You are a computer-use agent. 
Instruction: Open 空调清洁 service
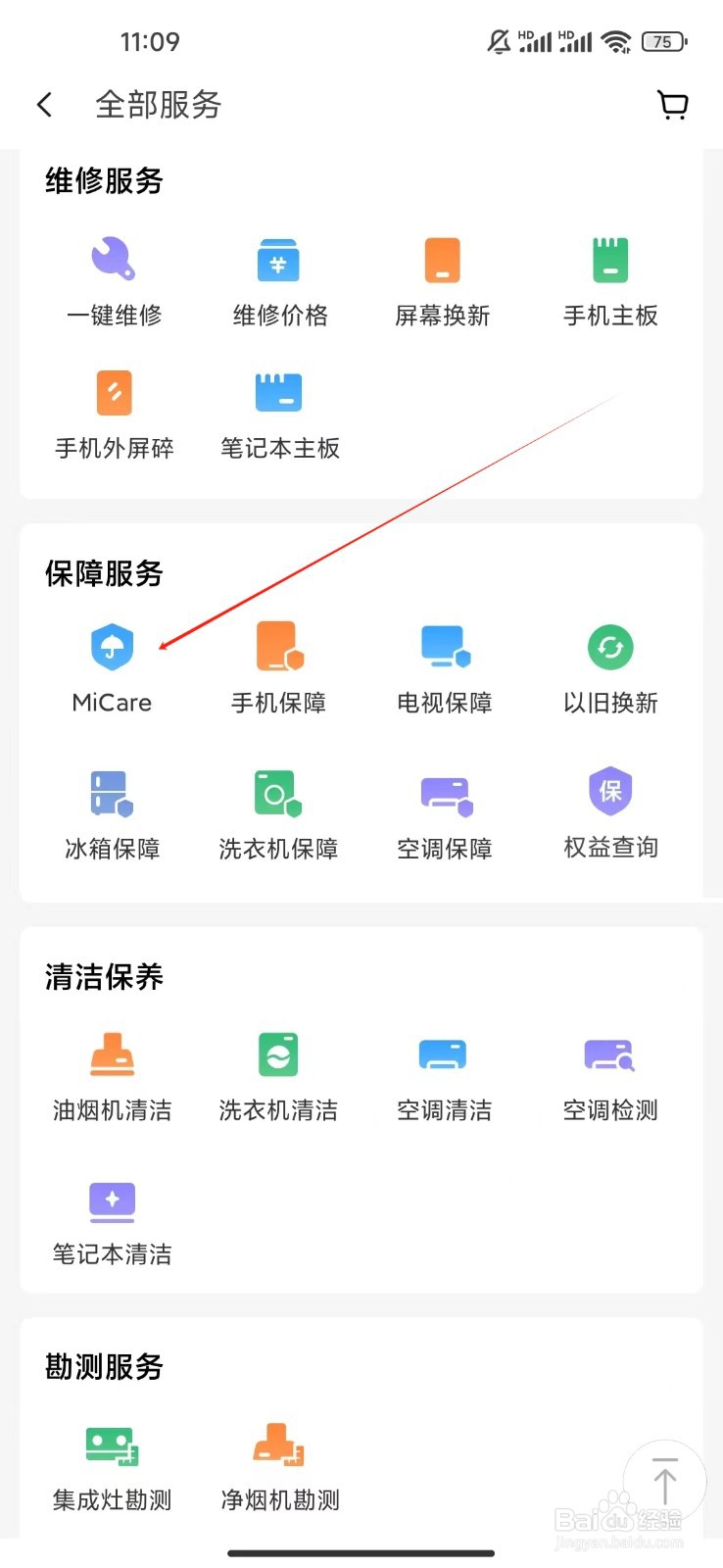click(445, 1076)
